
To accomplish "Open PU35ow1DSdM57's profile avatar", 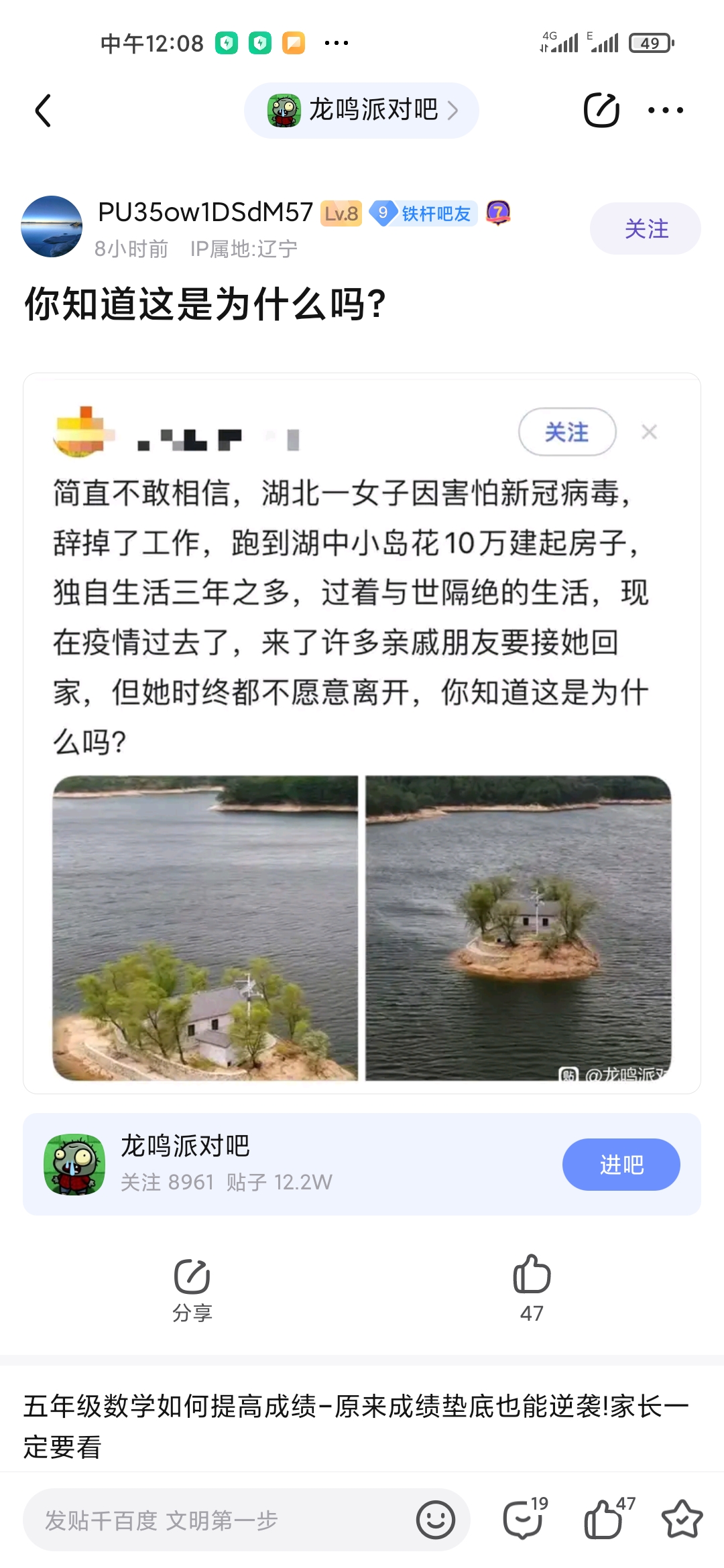I will (52, 226).
